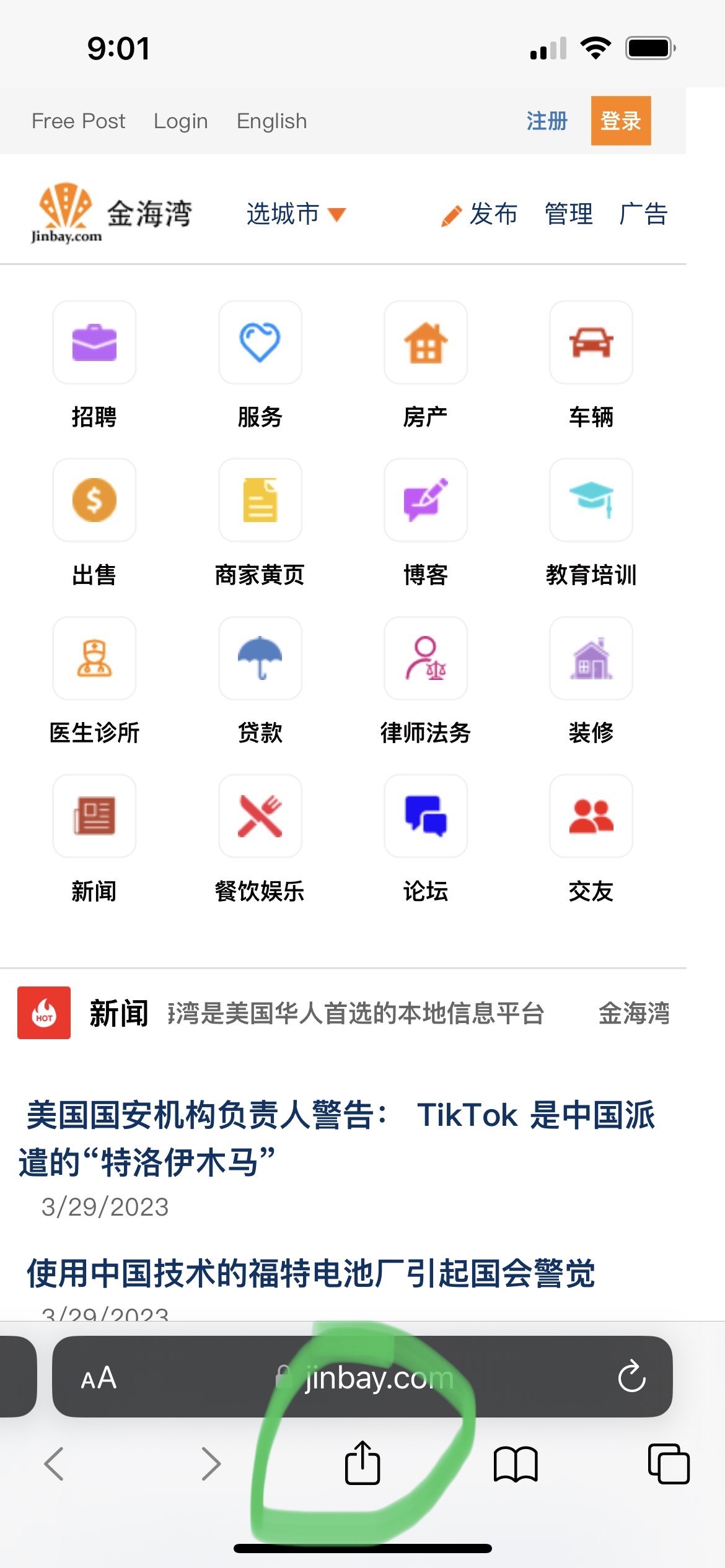The width and height of the screenshot is (725, 1568).
Task: Tap the AA page settings button
Action: click(99, 1378)
